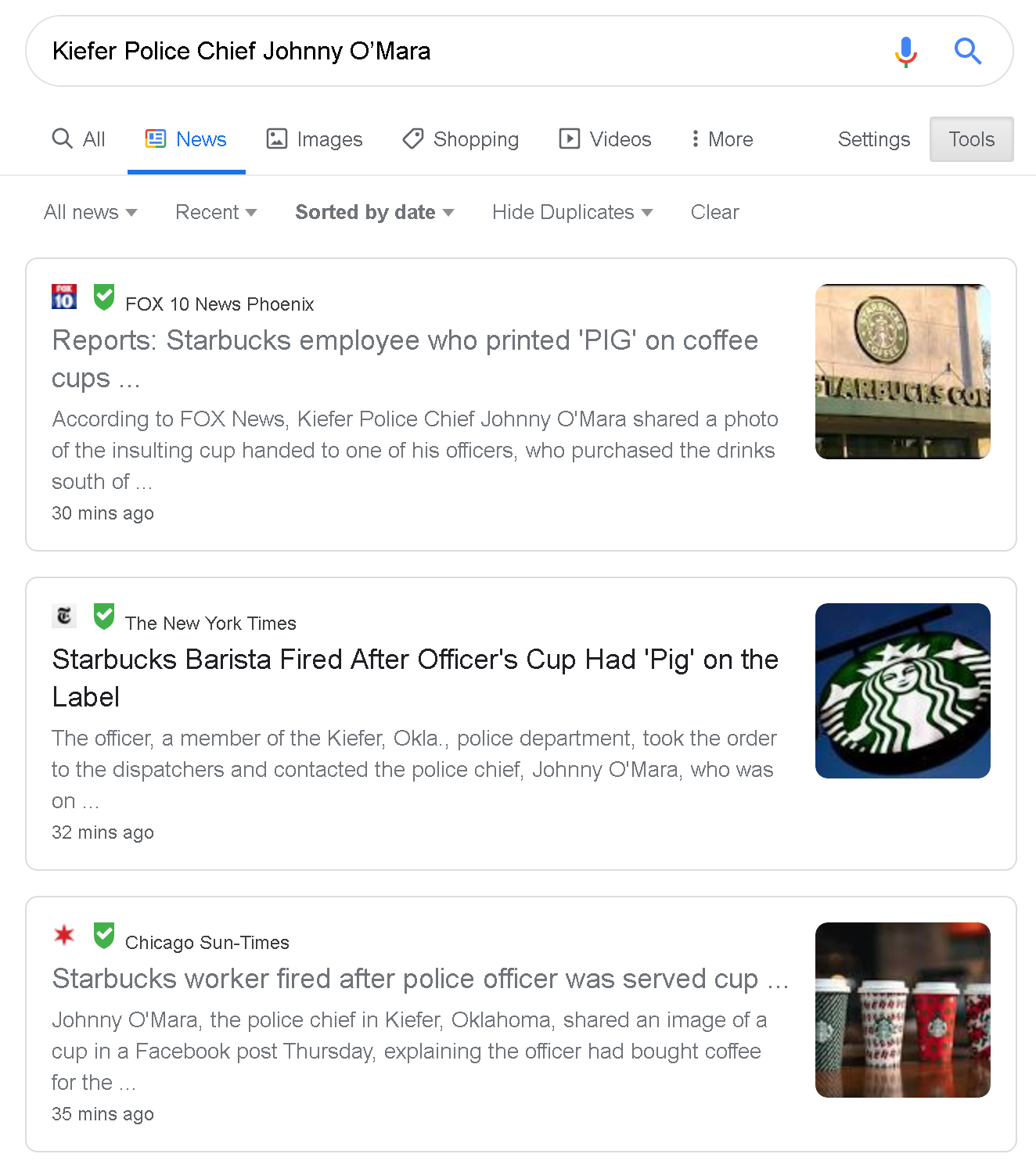1036x1172 pixels.
Task: Switch to the All tab
Action: (79, 139)
